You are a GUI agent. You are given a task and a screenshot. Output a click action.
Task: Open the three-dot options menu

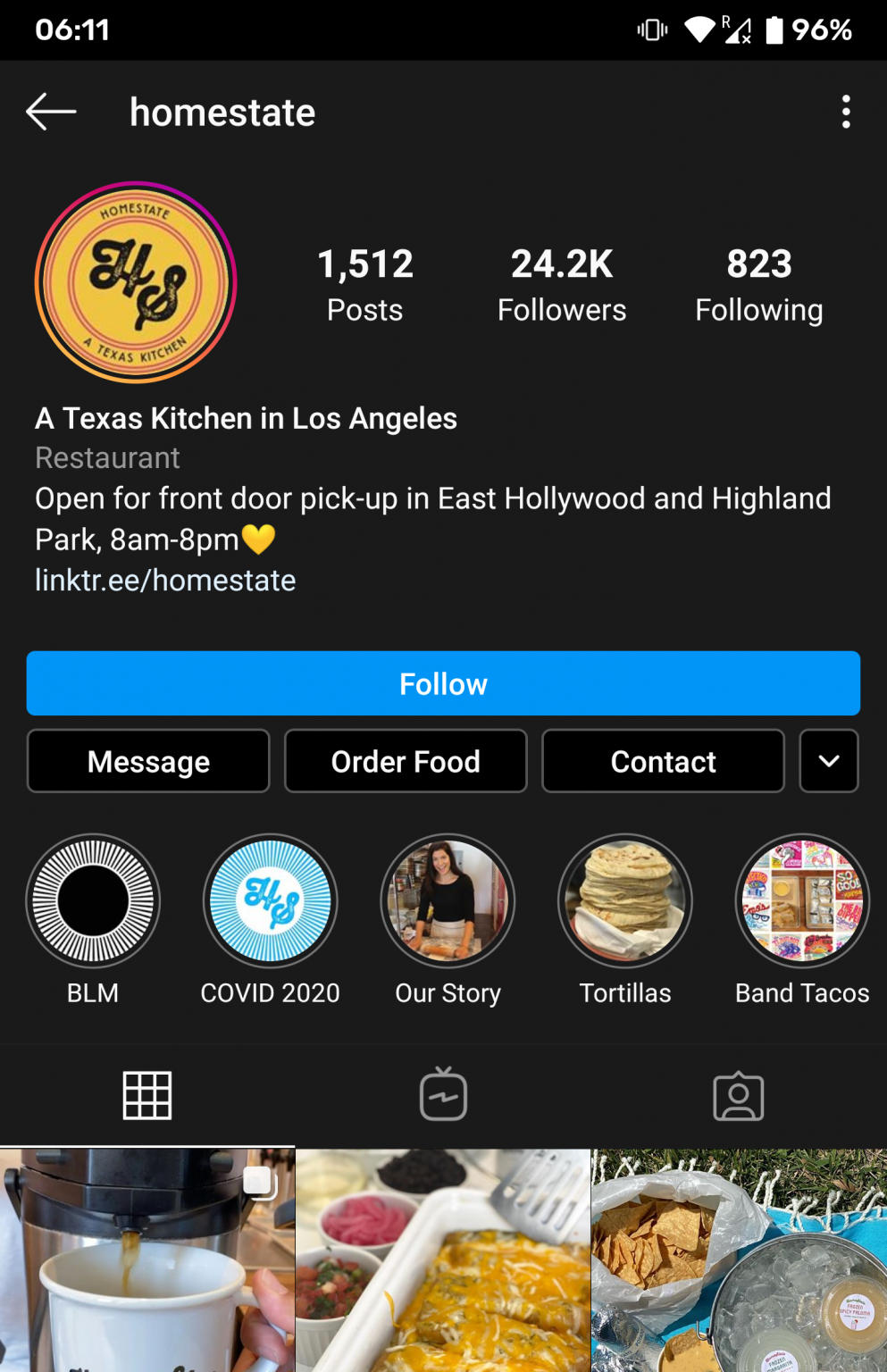click(x=845, y=111)
